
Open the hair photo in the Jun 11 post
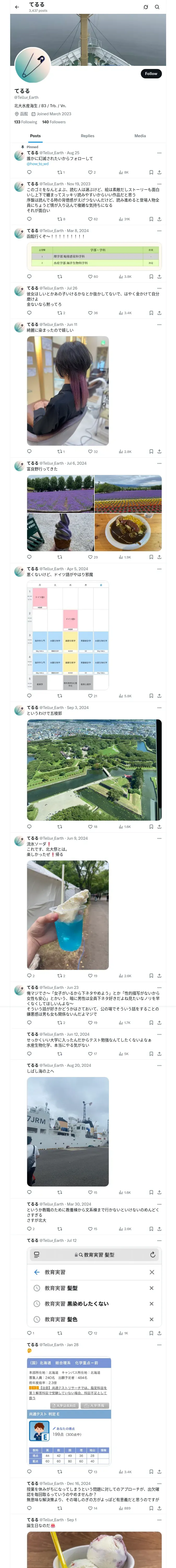[x=67, y=390]
